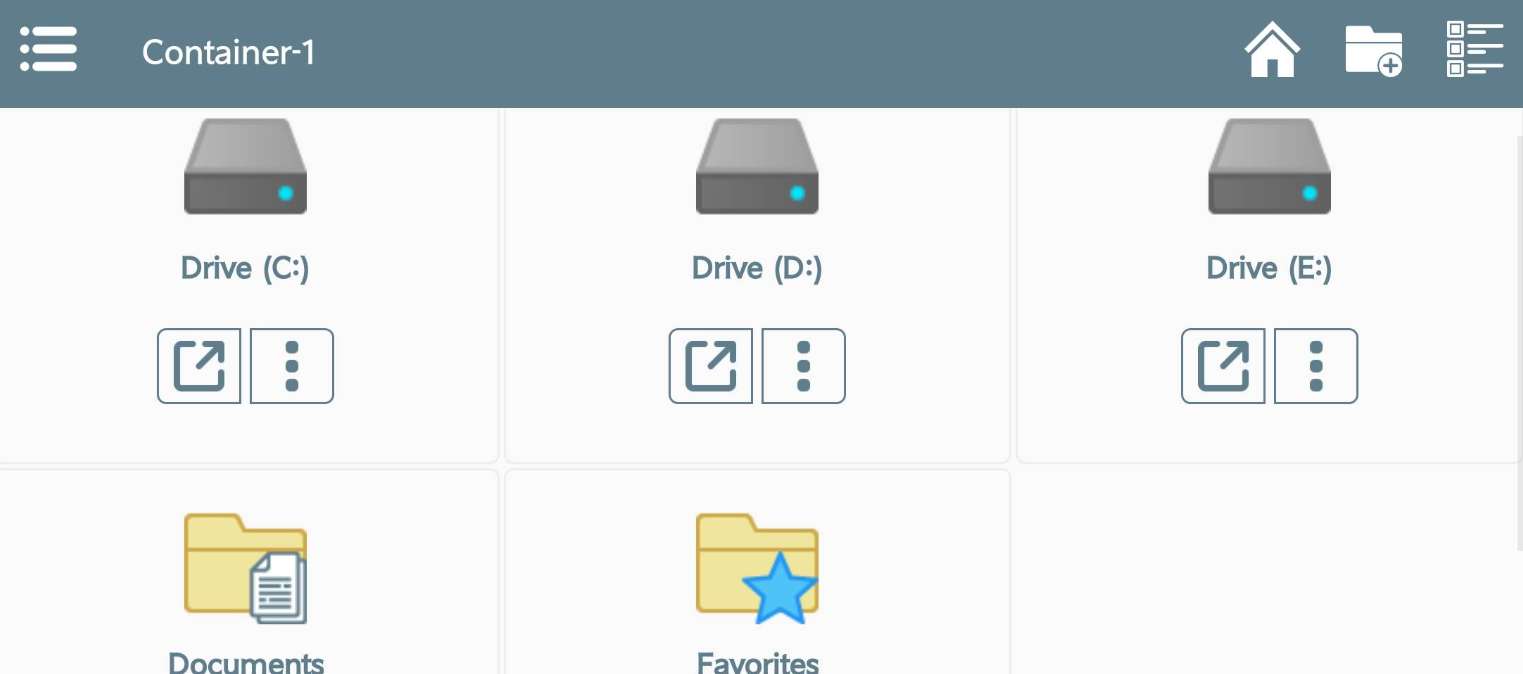Open the navigation drawer menu
This screenshot has width=1523, height=674.
click(48, 49)
